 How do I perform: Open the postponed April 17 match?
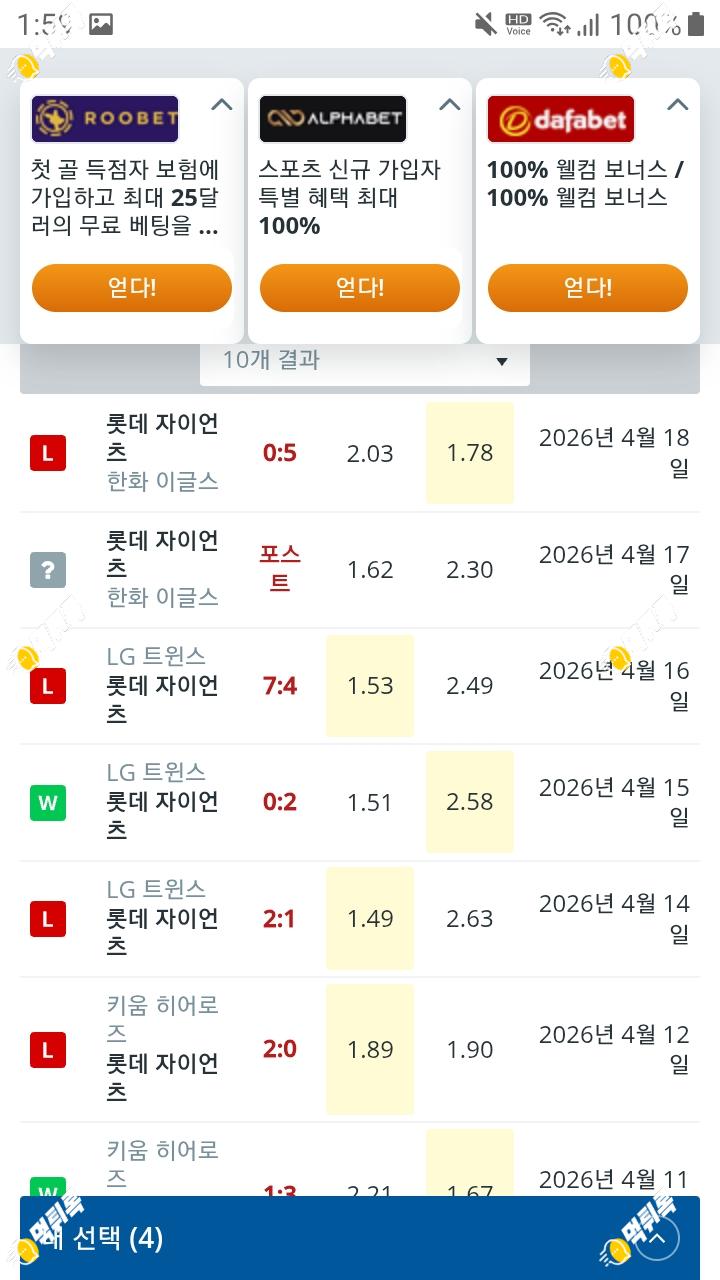pyautogui.click(x=360, y=570)
